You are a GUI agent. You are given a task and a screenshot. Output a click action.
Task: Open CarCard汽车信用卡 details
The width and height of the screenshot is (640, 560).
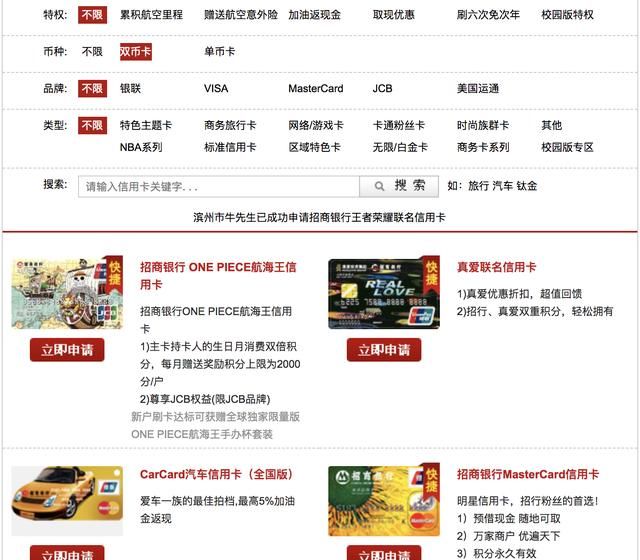[216, 474]
